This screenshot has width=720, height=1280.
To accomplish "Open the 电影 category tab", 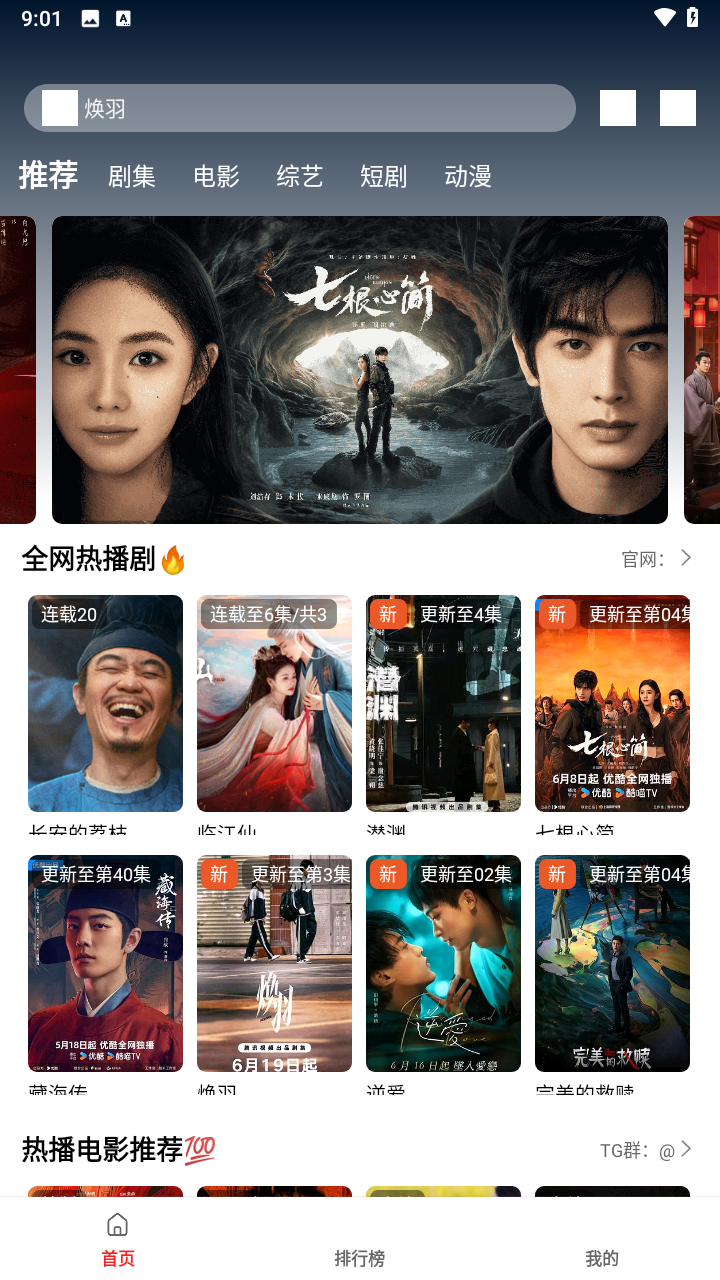I will point(216,175).
